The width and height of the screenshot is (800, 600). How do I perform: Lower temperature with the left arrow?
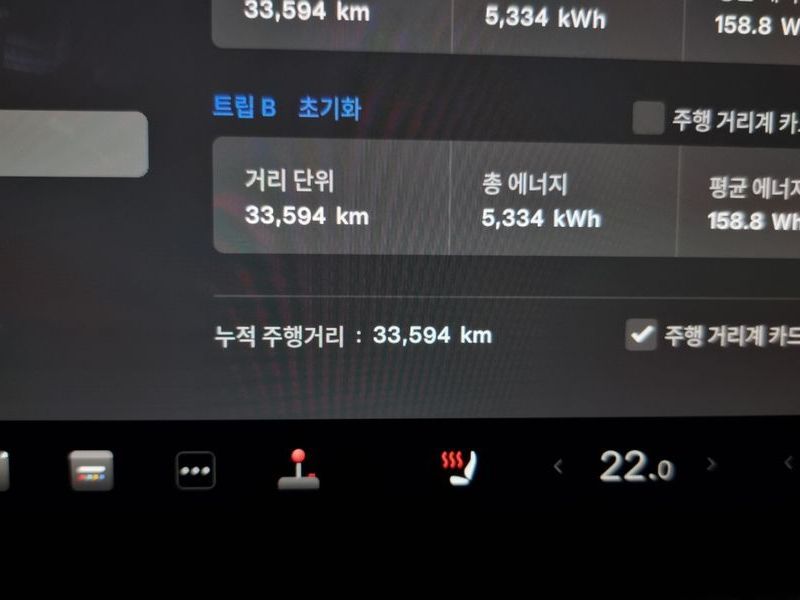(559, 466)
